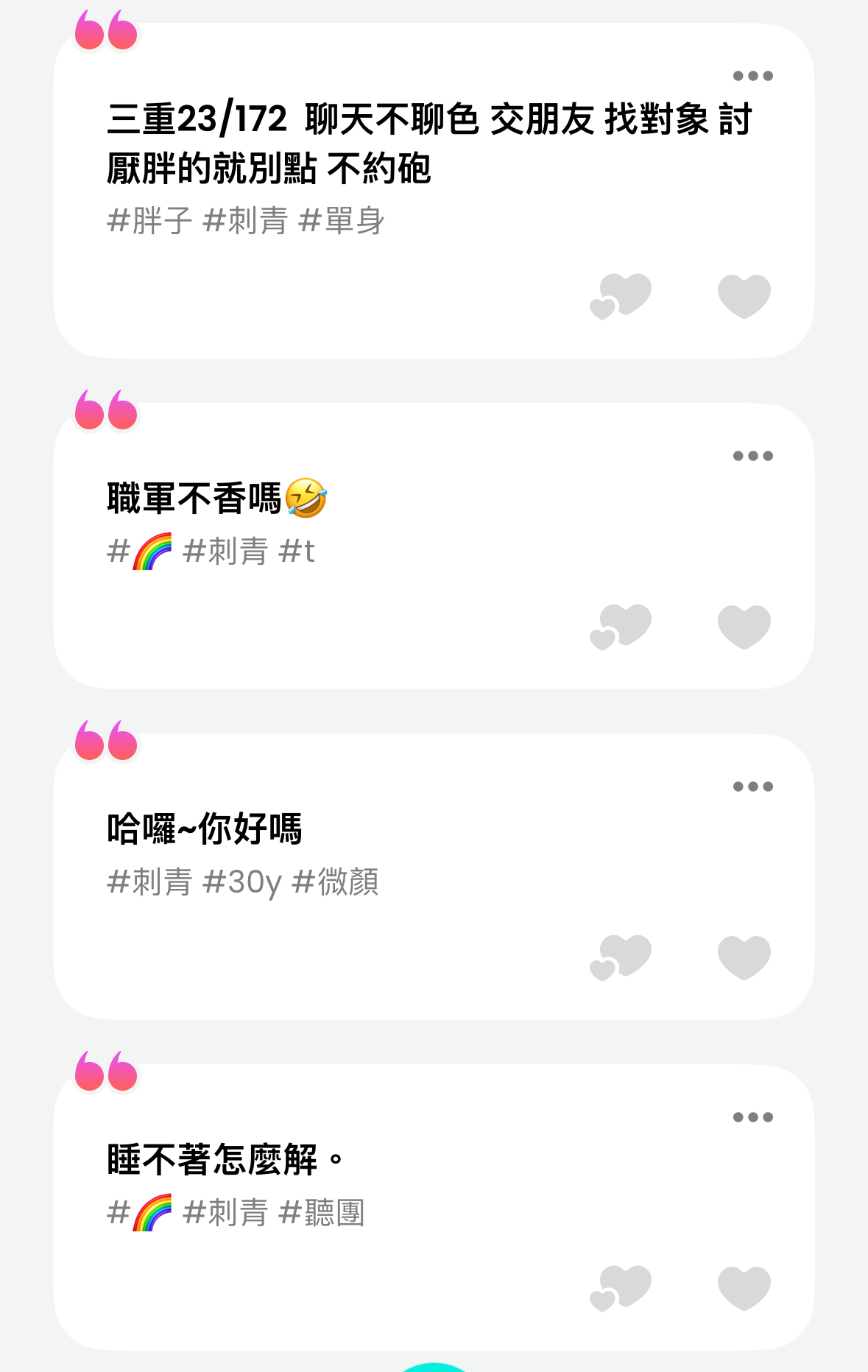Tap double-heart icon on the 哈囉~你好嗎 card
Image resolution: width=868 pixels, height=1372 pixels.
pos(621,957)
